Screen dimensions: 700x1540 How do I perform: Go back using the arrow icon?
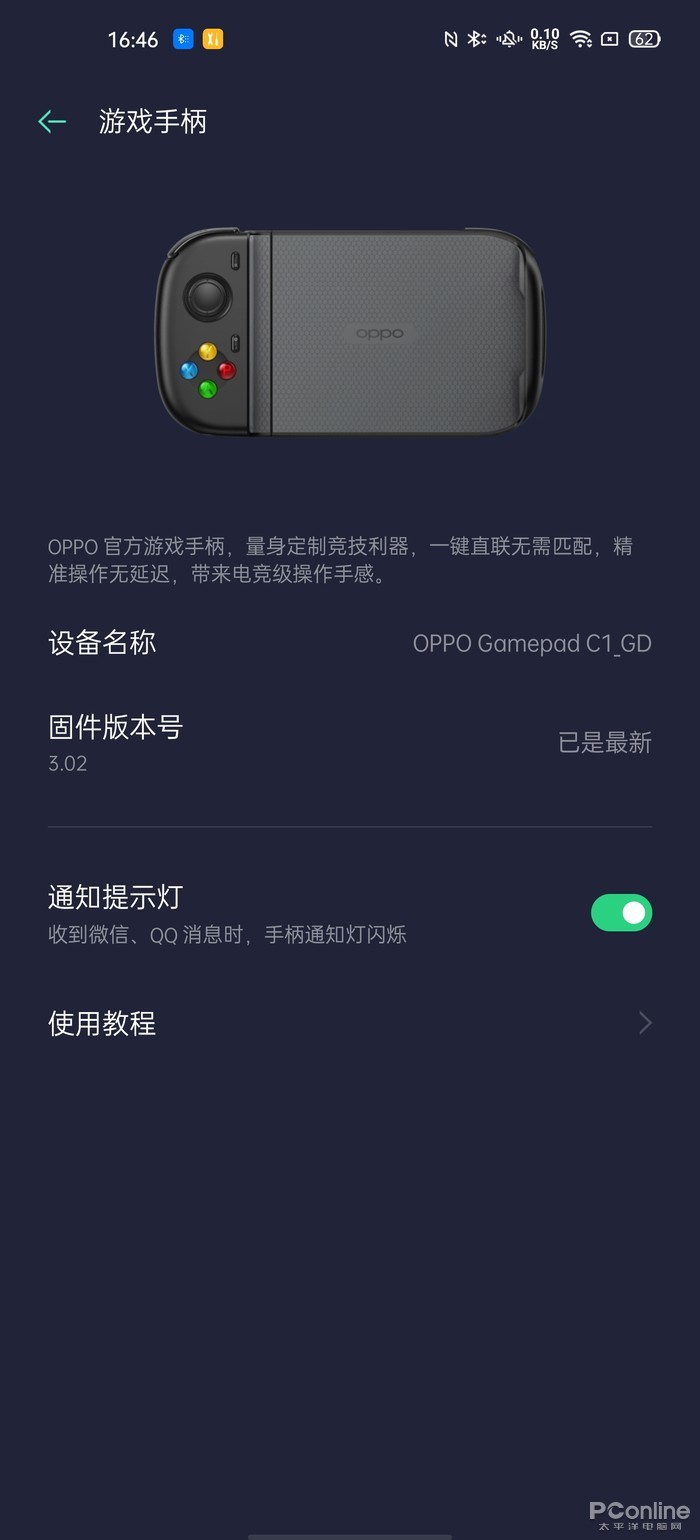pyautogui.click(x=52, y=122)
